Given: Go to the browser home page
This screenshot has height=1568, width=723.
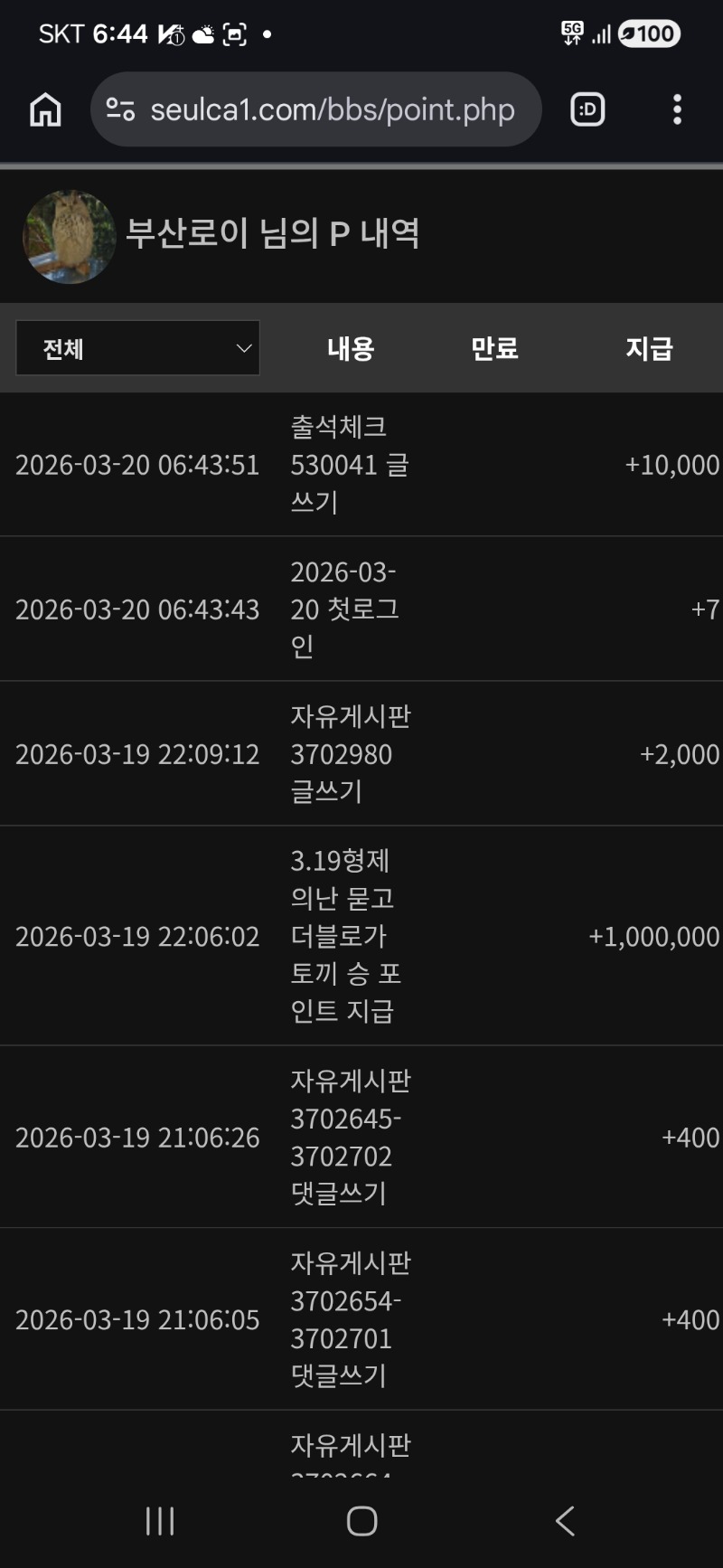Looking at the screenshot, I should tap(45, 110).
